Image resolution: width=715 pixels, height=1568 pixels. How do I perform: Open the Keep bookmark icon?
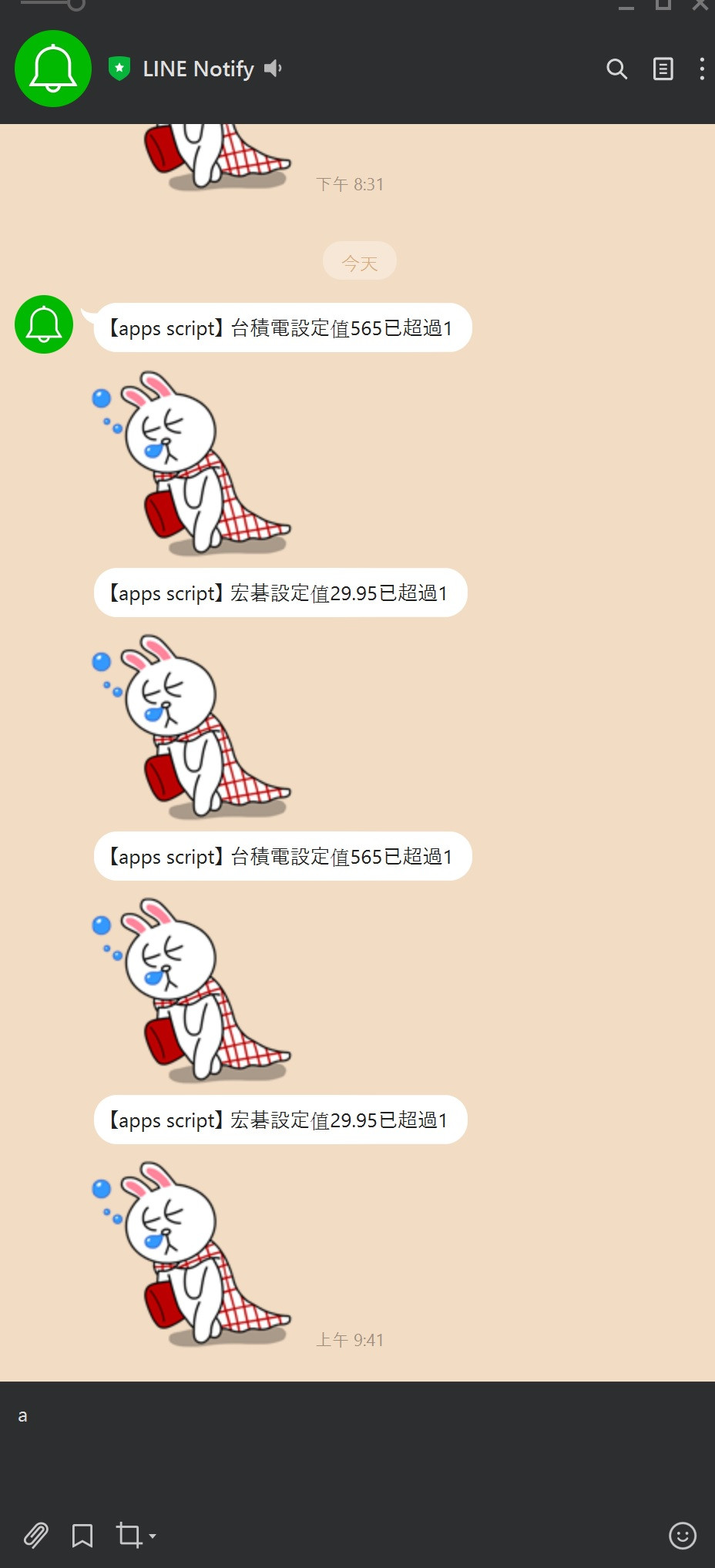click(x=82, y=1535)
